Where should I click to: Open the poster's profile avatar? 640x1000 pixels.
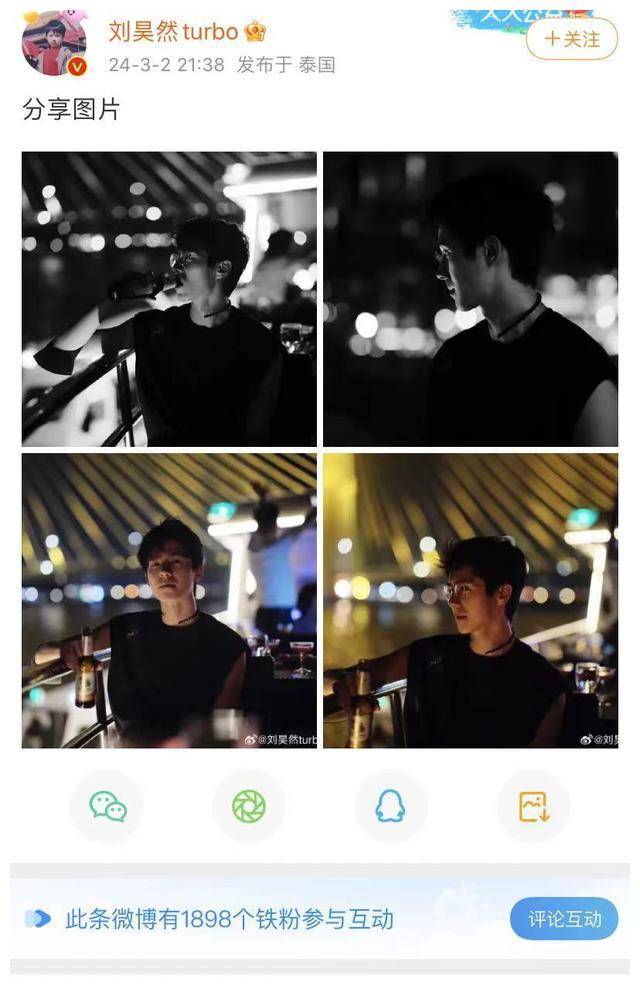pyautogui.click(x=54, y=44)
